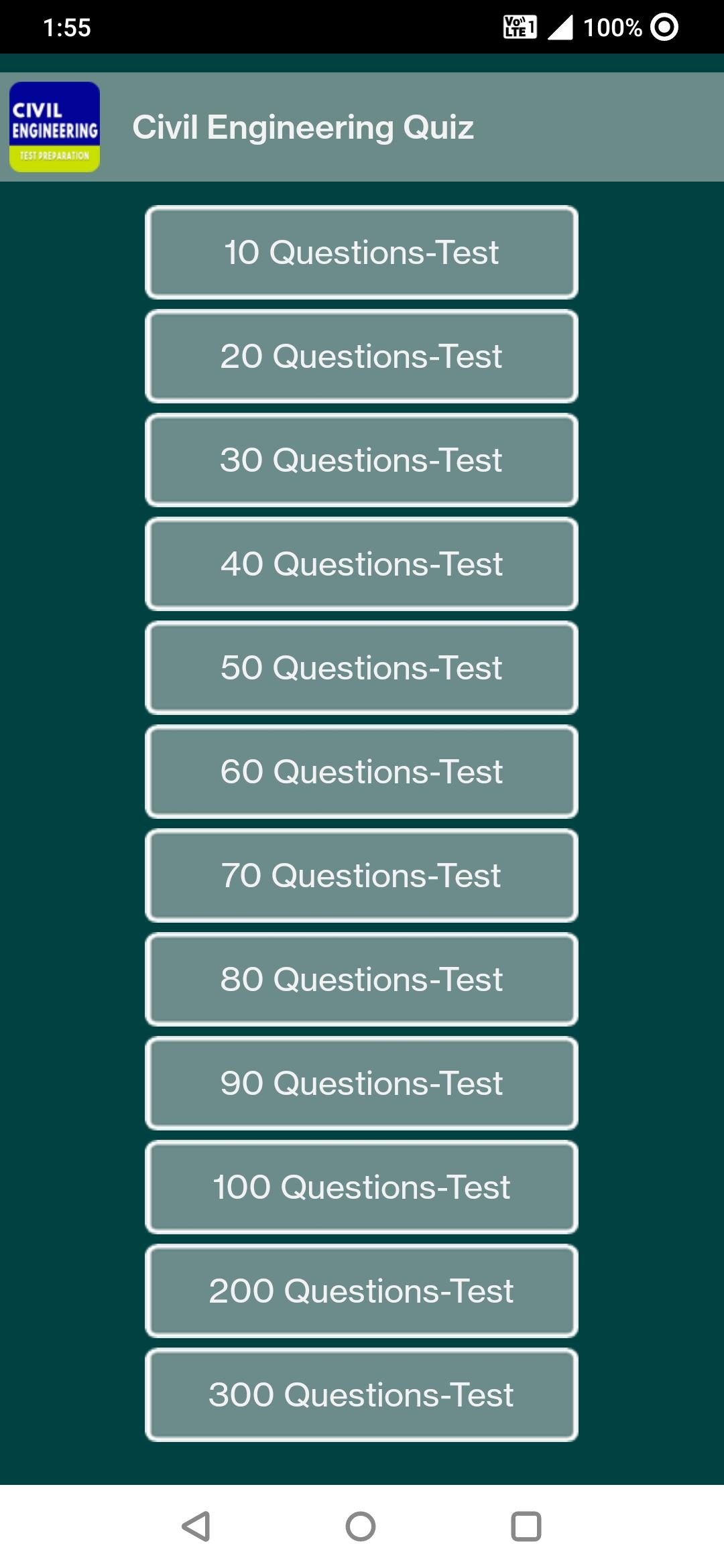Start the 10 Questions-Test
Screen dimensions: 724x1568
(361, 253)
